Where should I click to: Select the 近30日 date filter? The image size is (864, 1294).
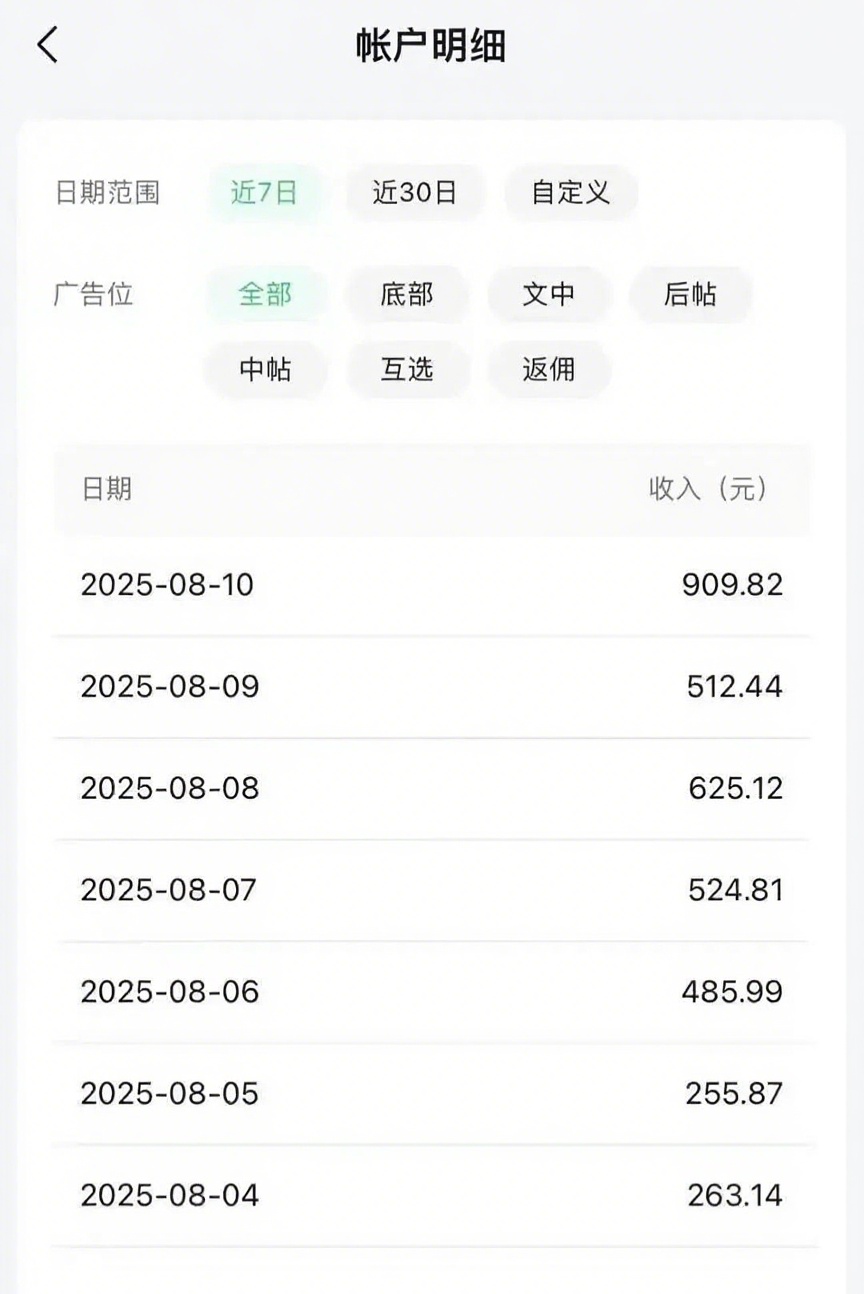point(415,192)
